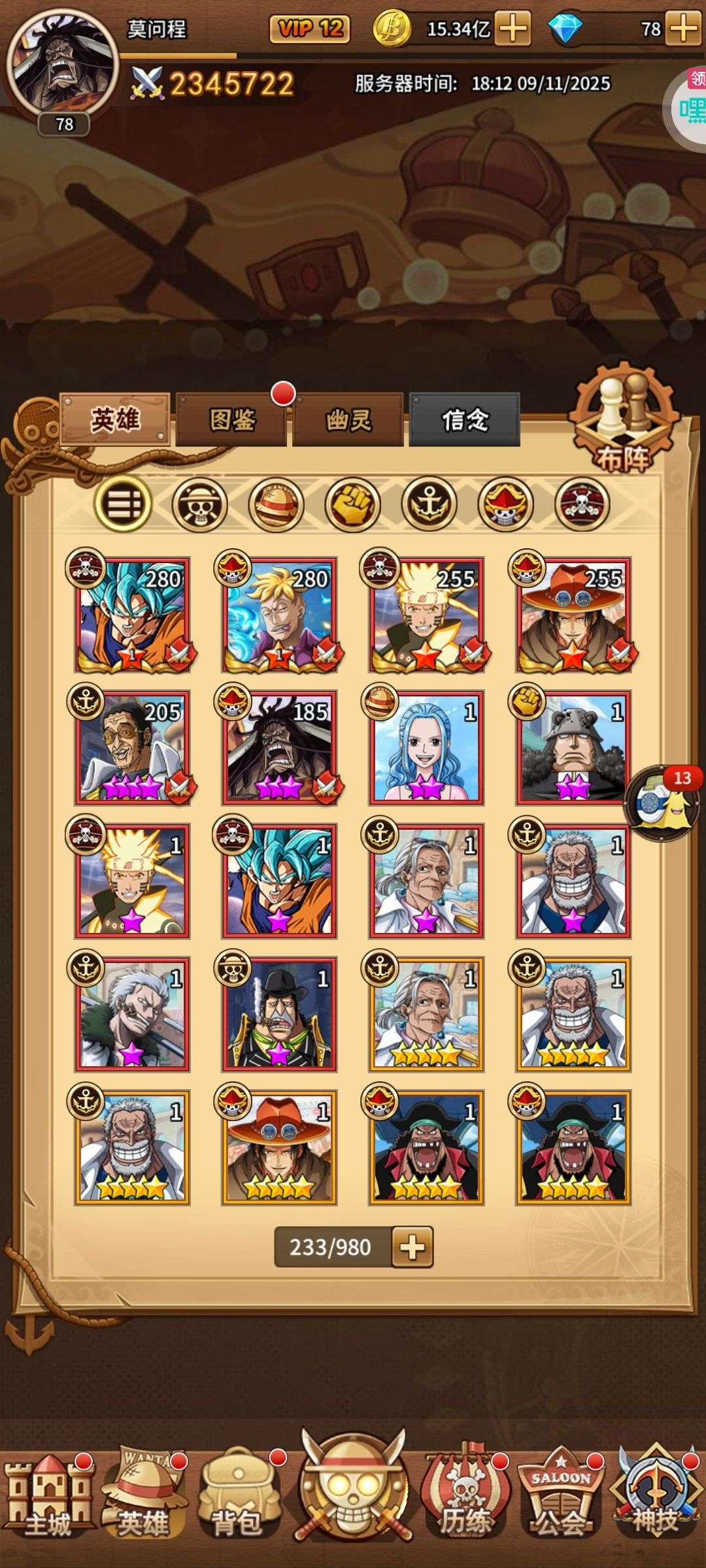Open the blue-haired girl hero card
Image resolution: width=706 pixels, height=1568 pixels.
(427, 746)
